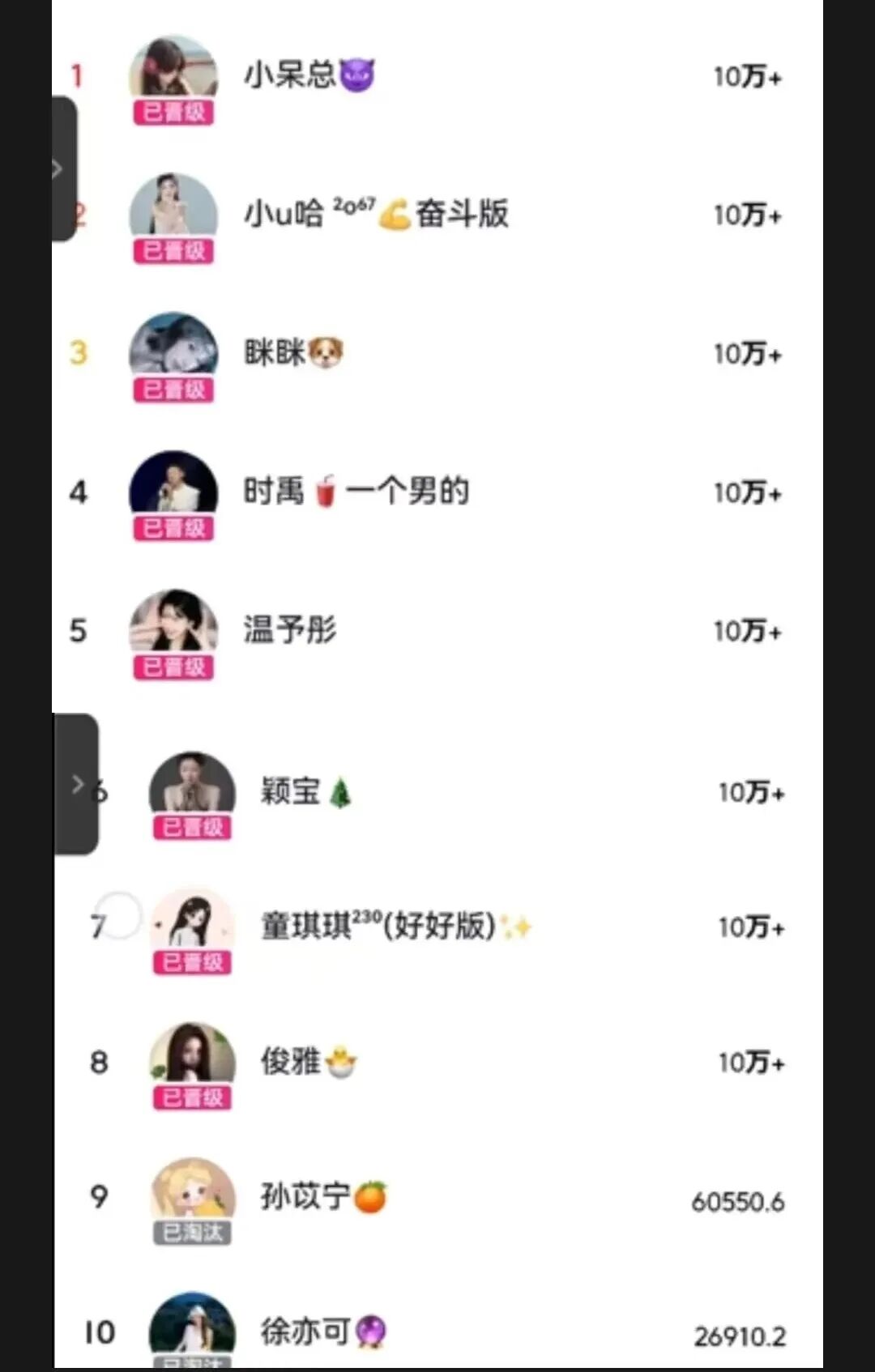This screenshot has height=1372, width=875.
Task: Select the 已淘汰 badge under 孙苡宁
Action: point(192,1234)
